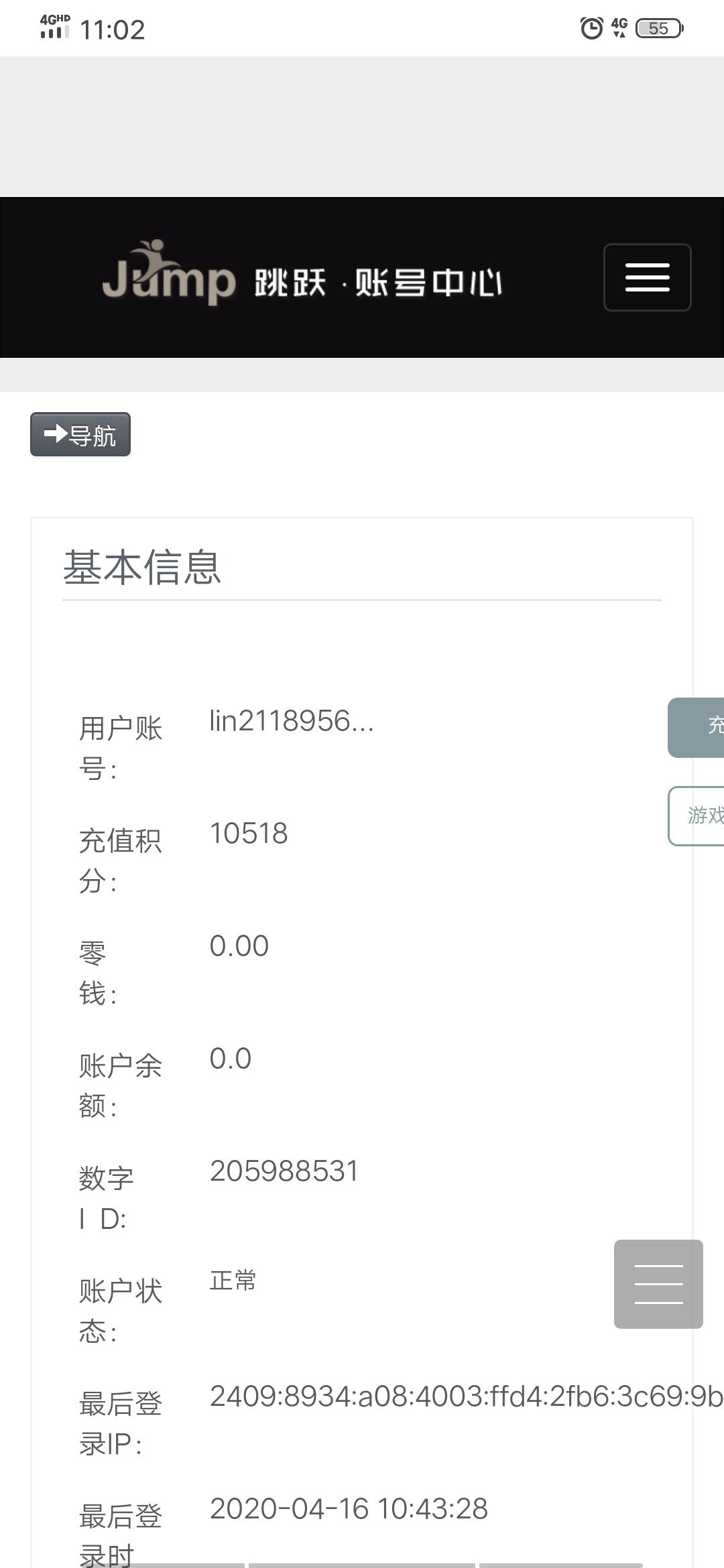Select the 基本信息 section heading
The height and width of the screenshot is (1568, 724).
143,566
